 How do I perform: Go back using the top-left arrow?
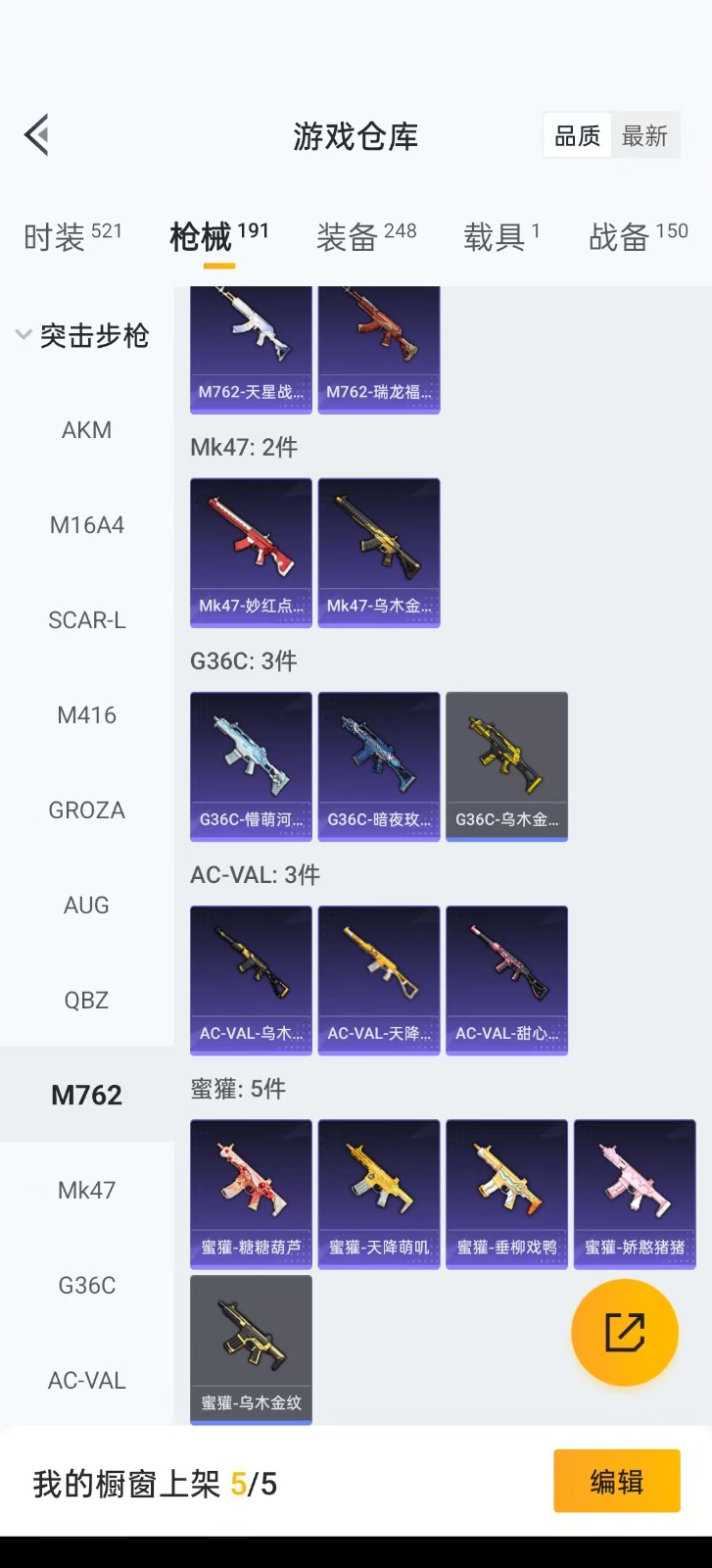click(x=37, y=135)
